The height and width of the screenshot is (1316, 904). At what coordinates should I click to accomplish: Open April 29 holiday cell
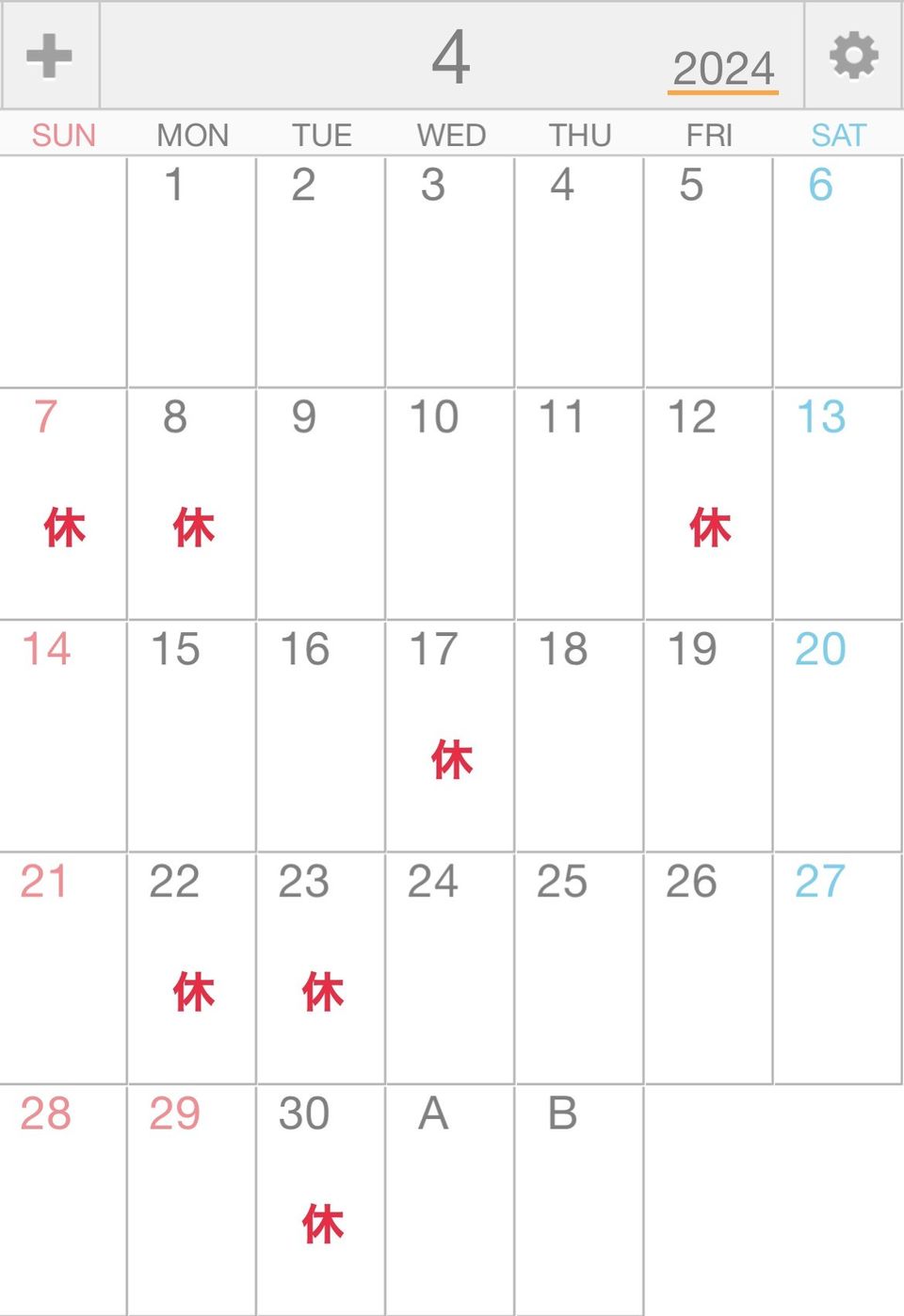192,1200
